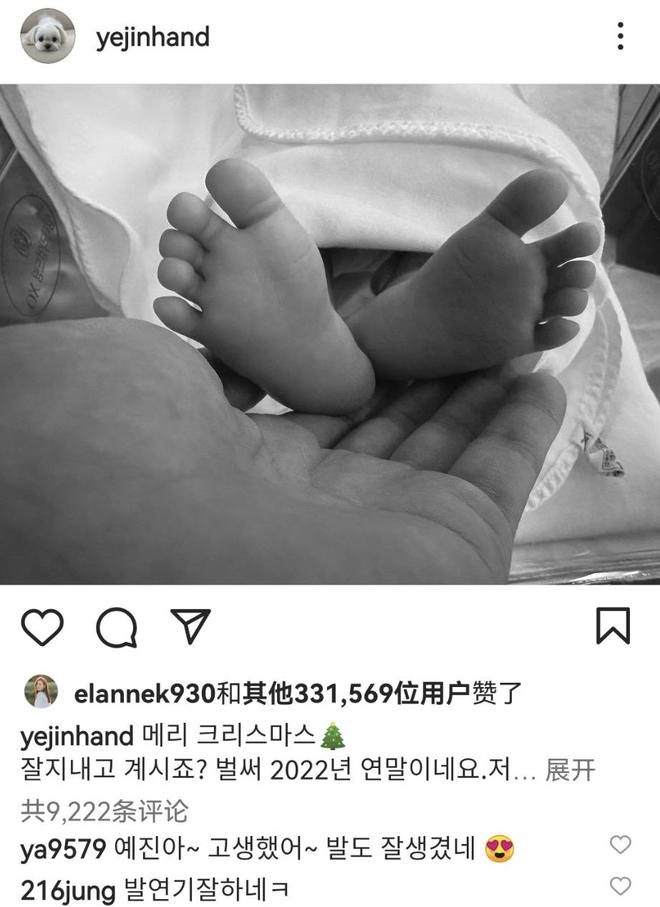The height and width of the screenshot is (907, 660).
Task: Open the yejinhand profile avatar
Action: (x=48, y=37)
